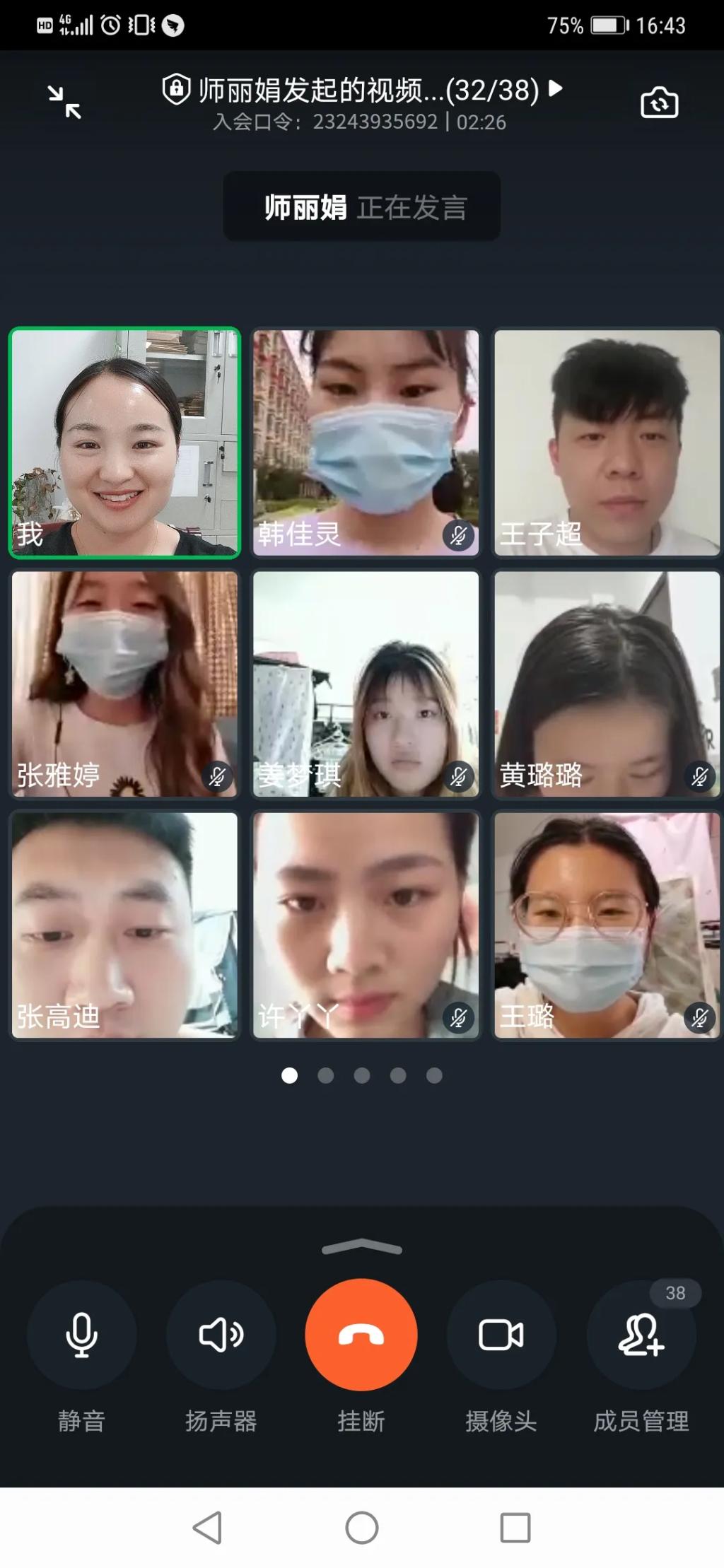Open 王子超's video tile
Image resolution: width=724 pixels, height=1568 pixels.
click(x=607, y=443)
